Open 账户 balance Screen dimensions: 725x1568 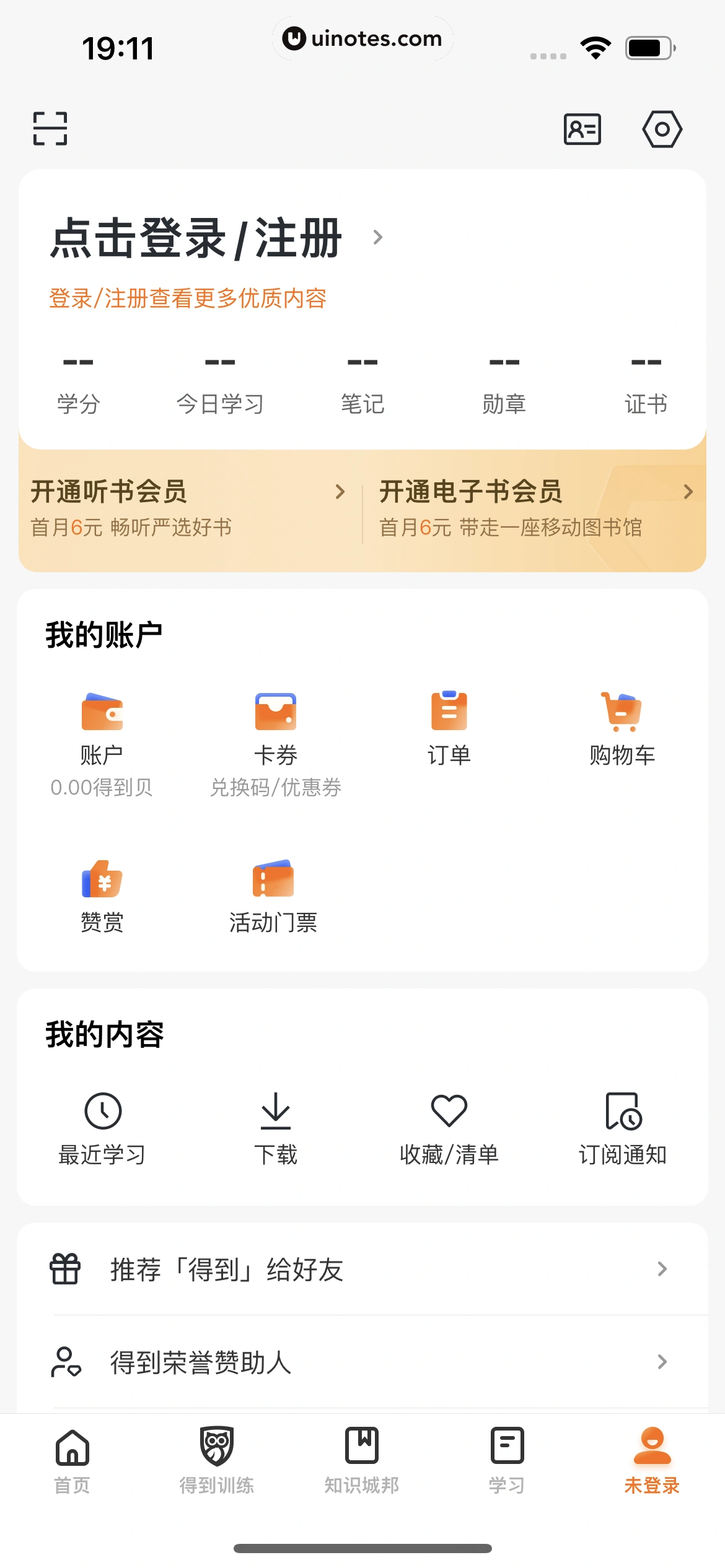102,743
